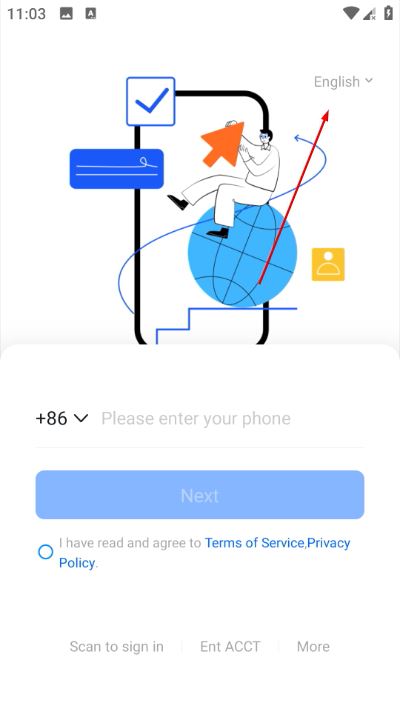This screenshot has height=711, width=400.
Task: Tap the Next button
Action: coord(200,495)
